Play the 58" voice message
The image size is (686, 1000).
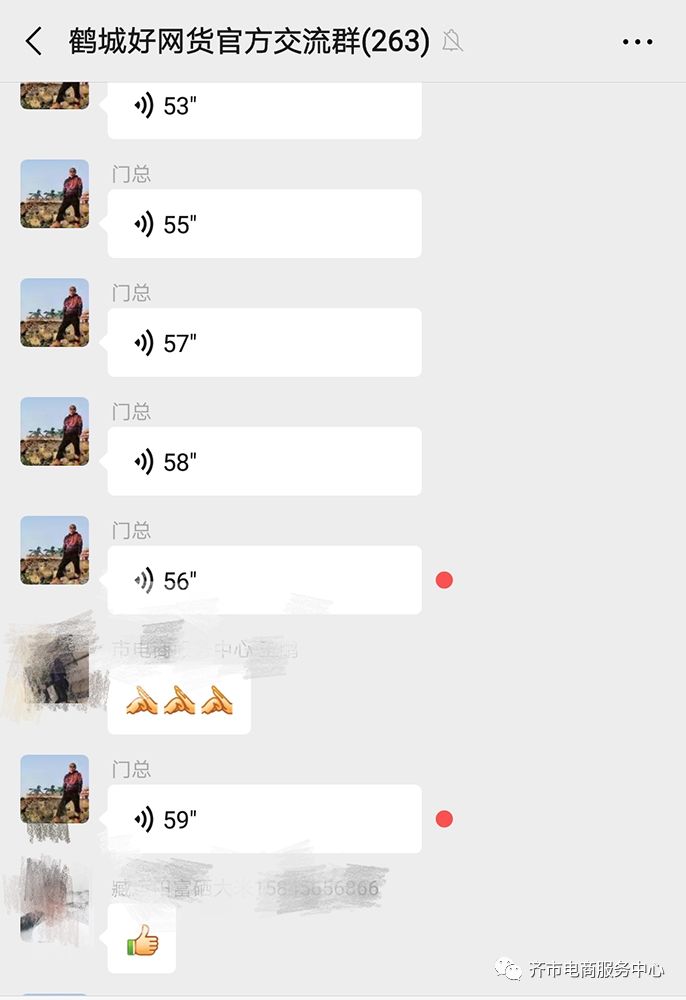point(264,462)
